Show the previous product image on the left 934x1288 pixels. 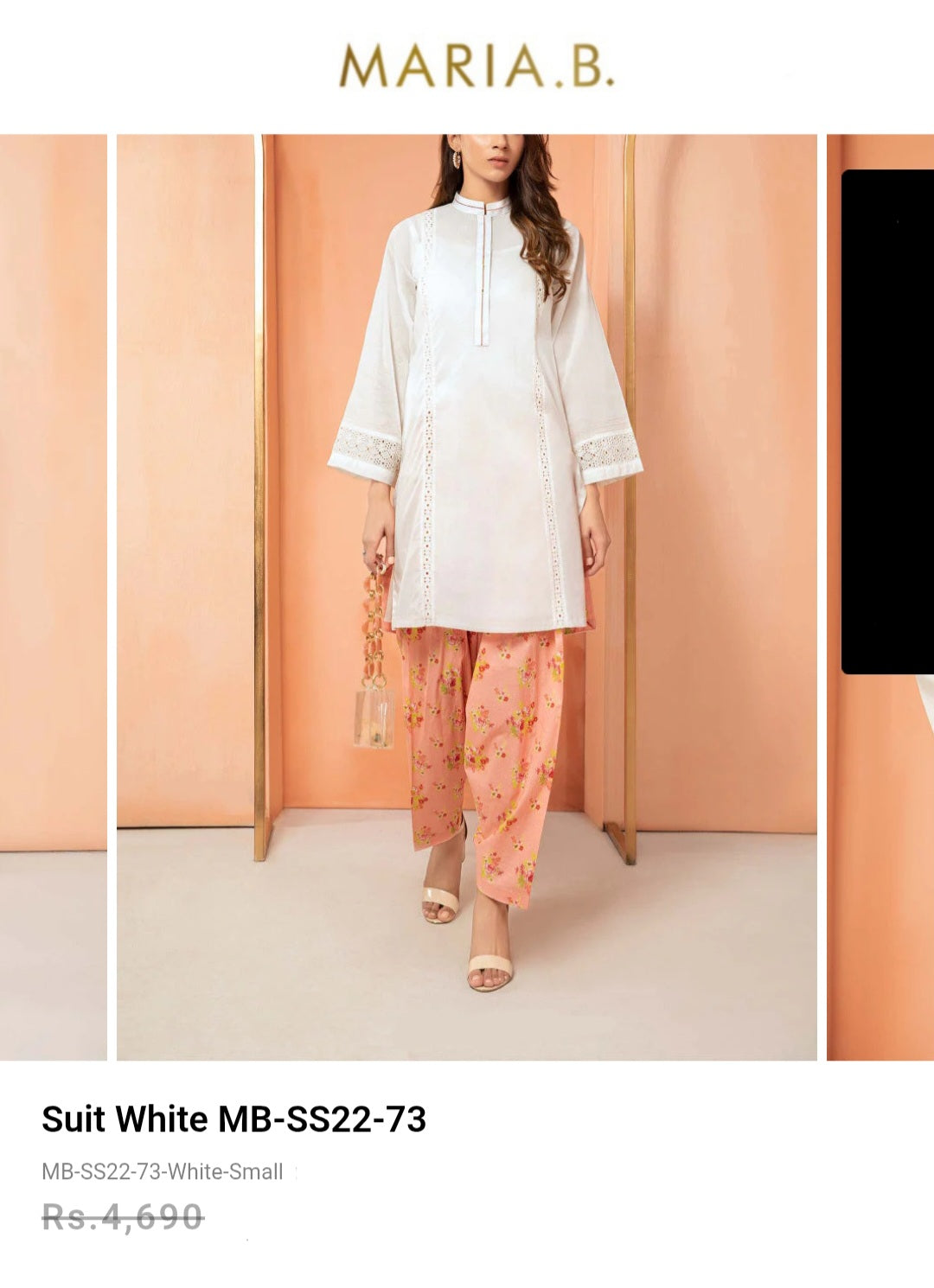click(53, 596)
